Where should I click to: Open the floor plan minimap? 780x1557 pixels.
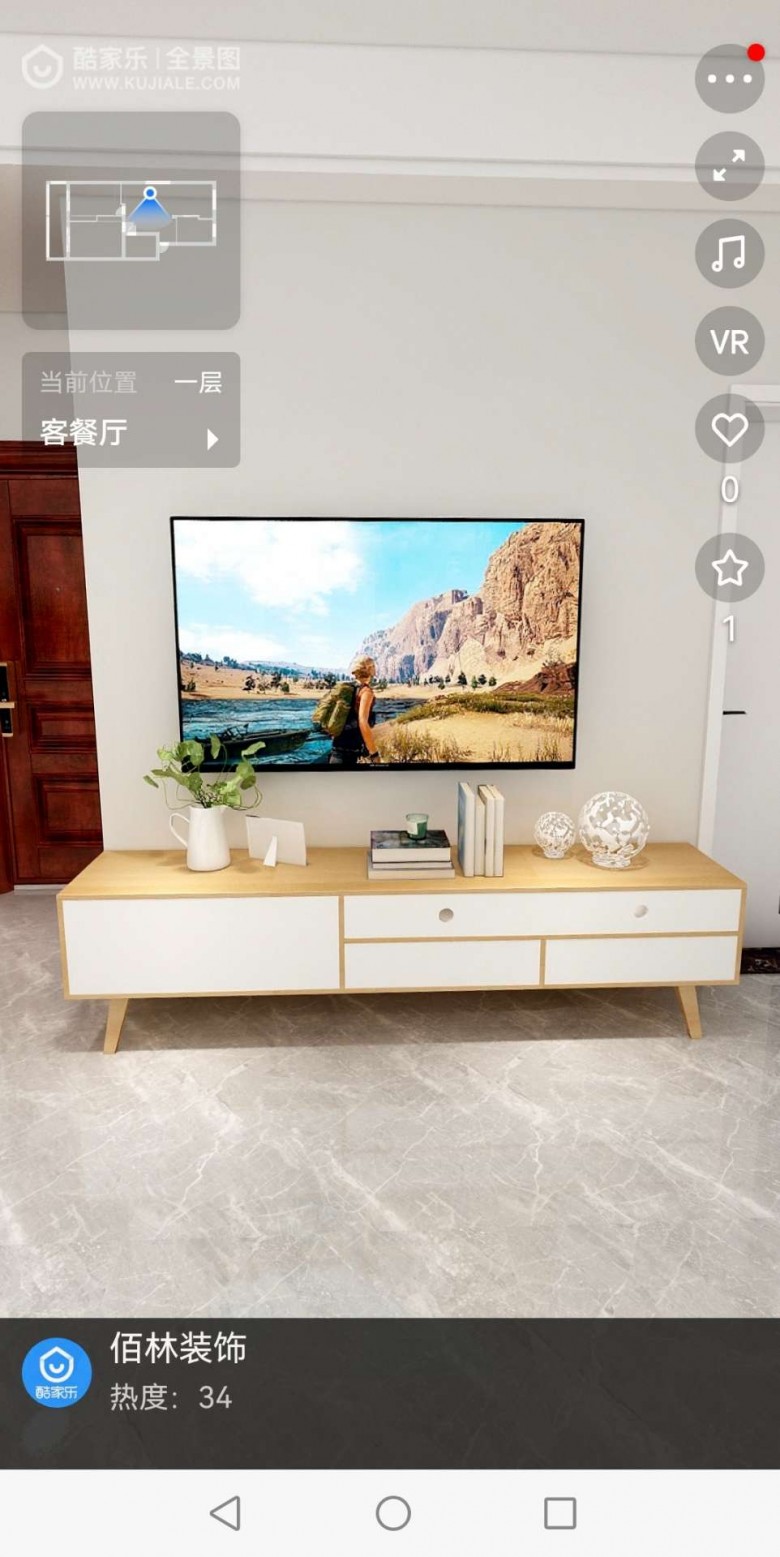click(131, 220)
